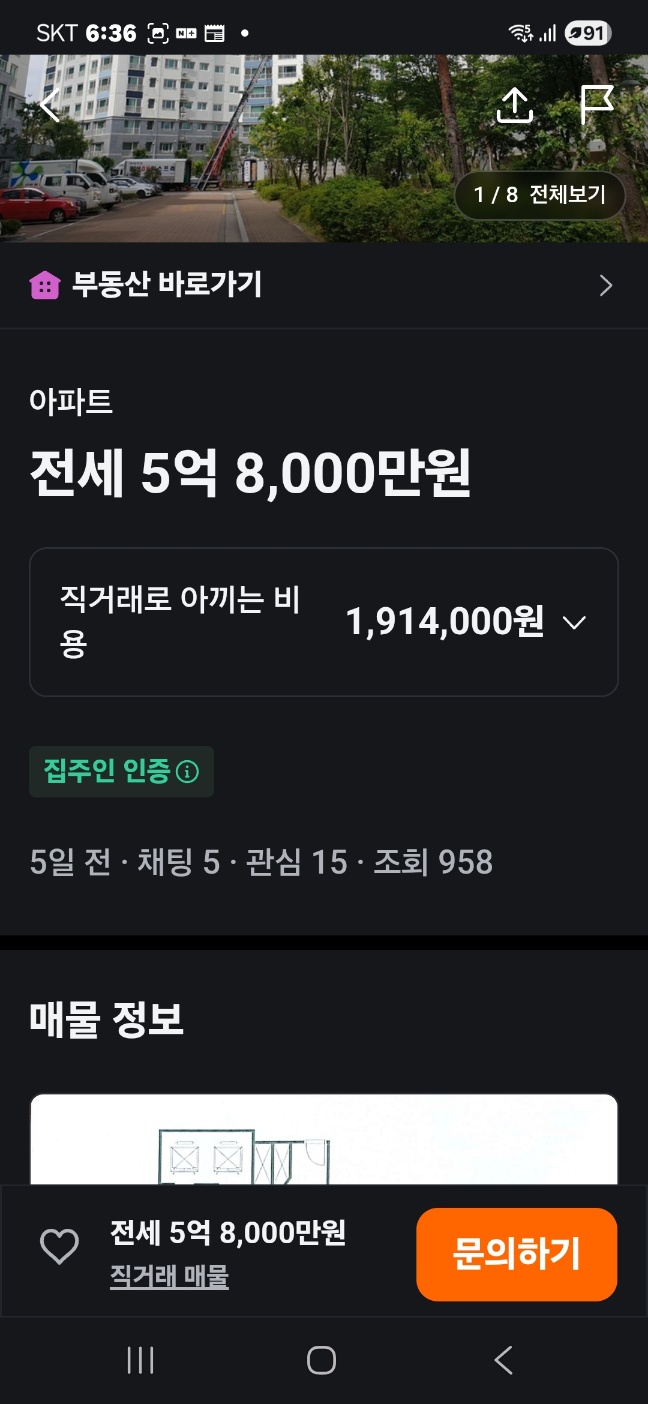Expand the 직거래로 아끼는 비용 details
The width and height of the screenshot is (648, 1404).
(324, 622)
